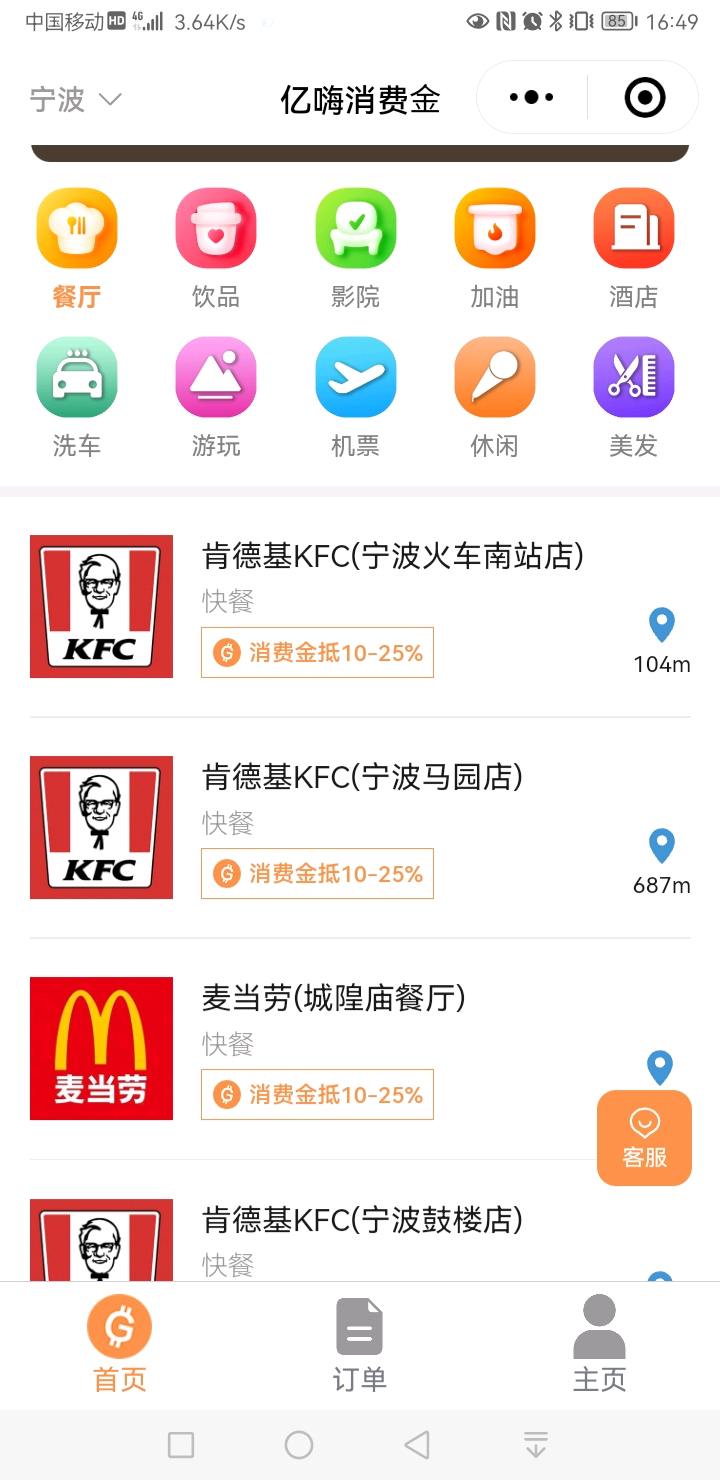Open 肯德基KFC(宁波火车南站店) listing
Viewport: 720px width, 1480px height.
(x=360, y=606)
